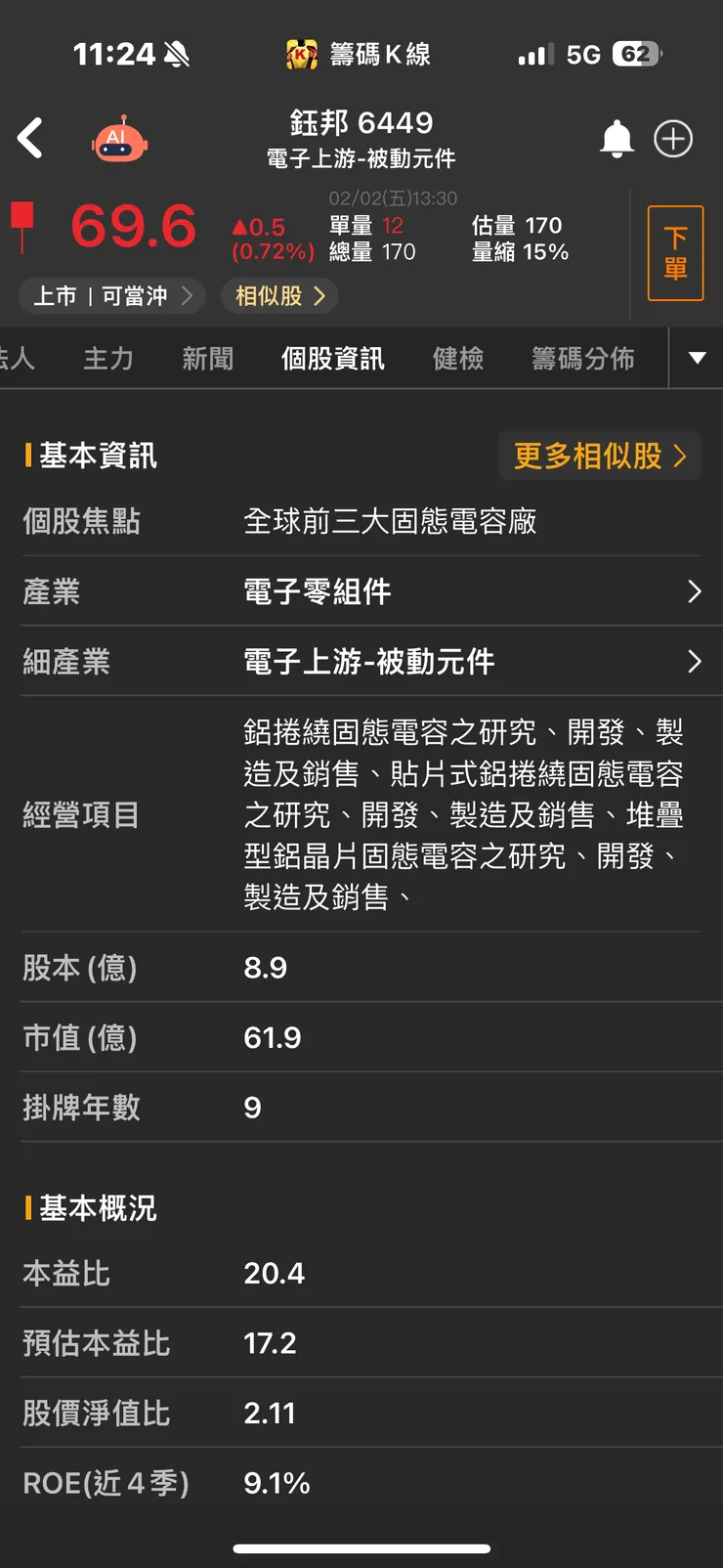Open the AI robot assistant
723x1568 pixels.
117,139
